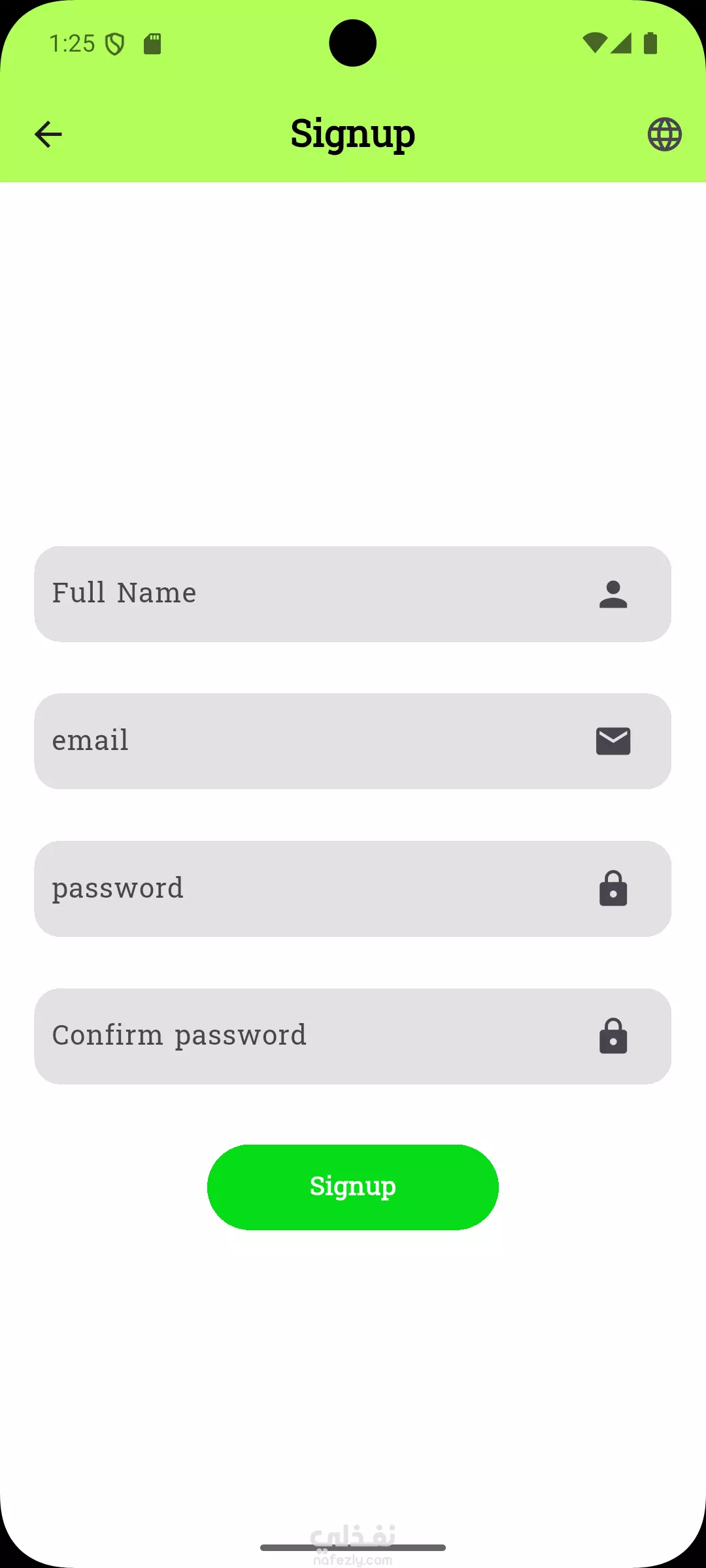The height and width of the screenshot is (1568, 706).
Task: Focus the Full Name field
Action: pyautogui.click(x=352, y=594)
